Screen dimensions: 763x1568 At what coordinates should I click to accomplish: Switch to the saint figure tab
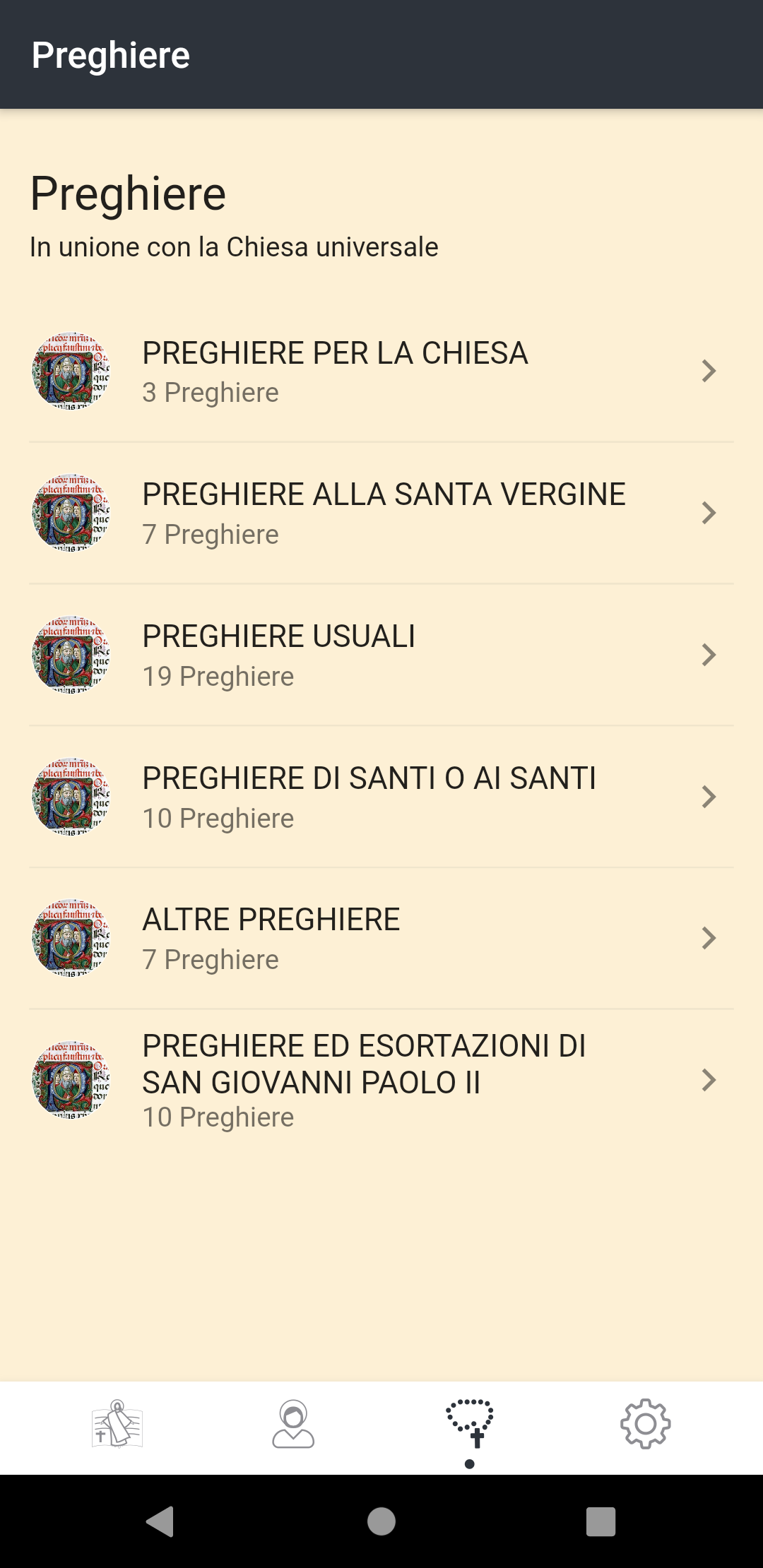(293, 1424)
